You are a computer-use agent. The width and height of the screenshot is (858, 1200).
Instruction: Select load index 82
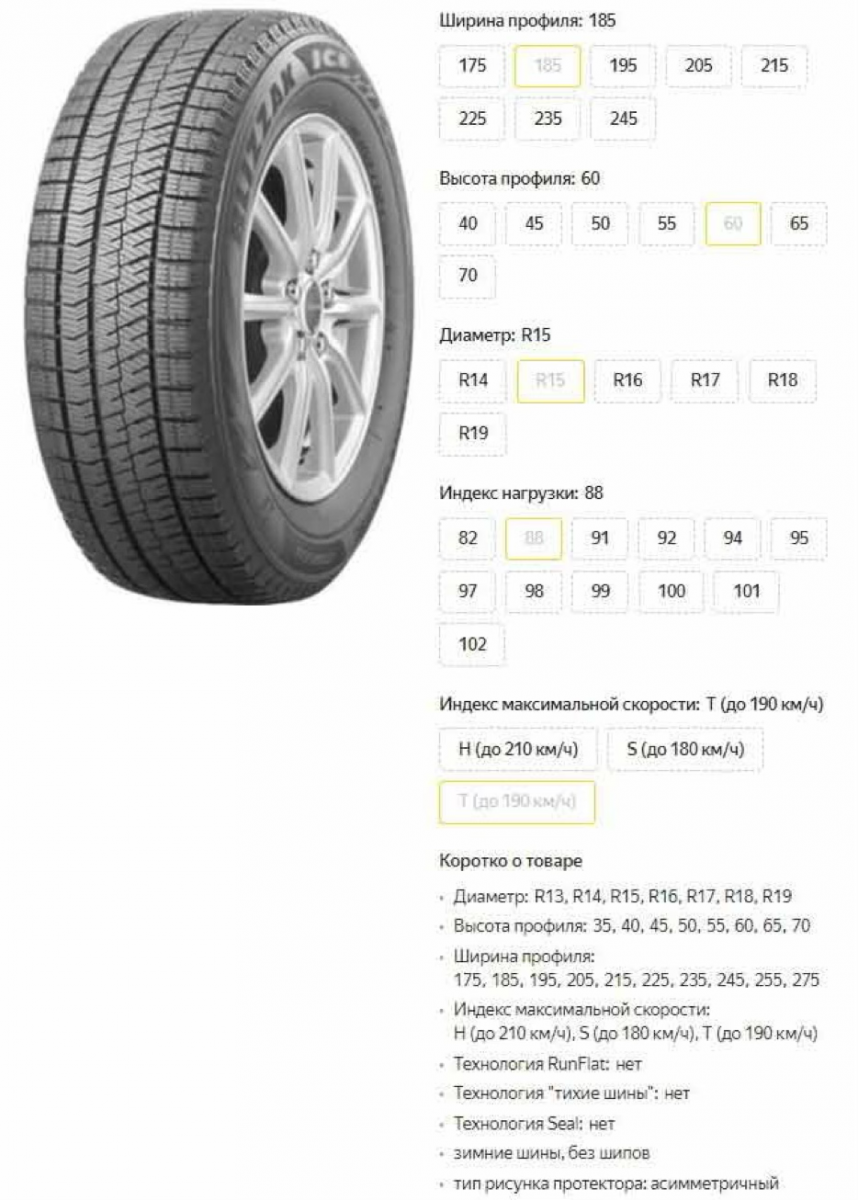tap(468, 538)
